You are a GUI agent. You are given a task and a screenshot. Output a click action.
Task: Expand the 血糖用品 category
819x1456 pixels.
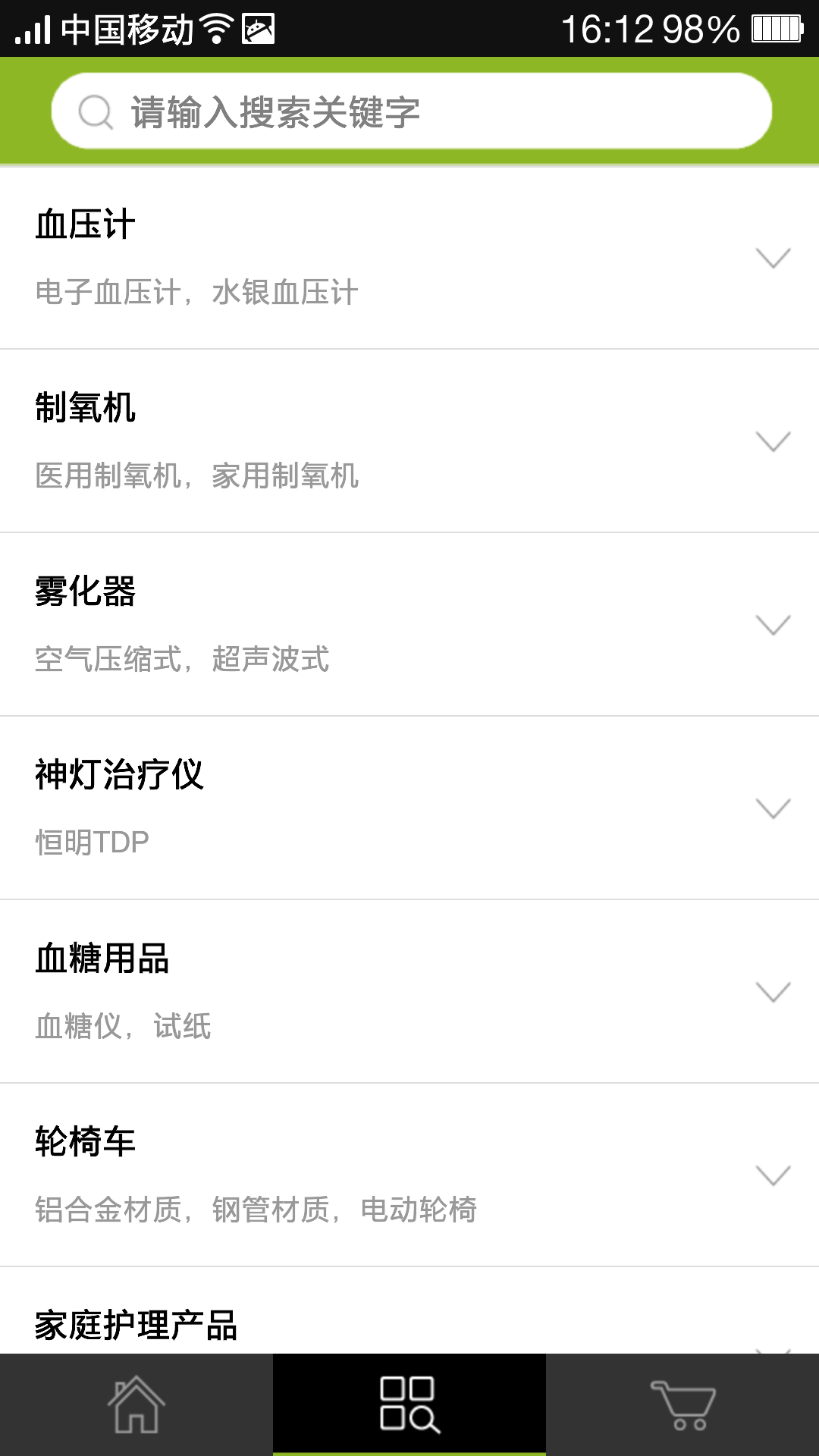[773, 992]
